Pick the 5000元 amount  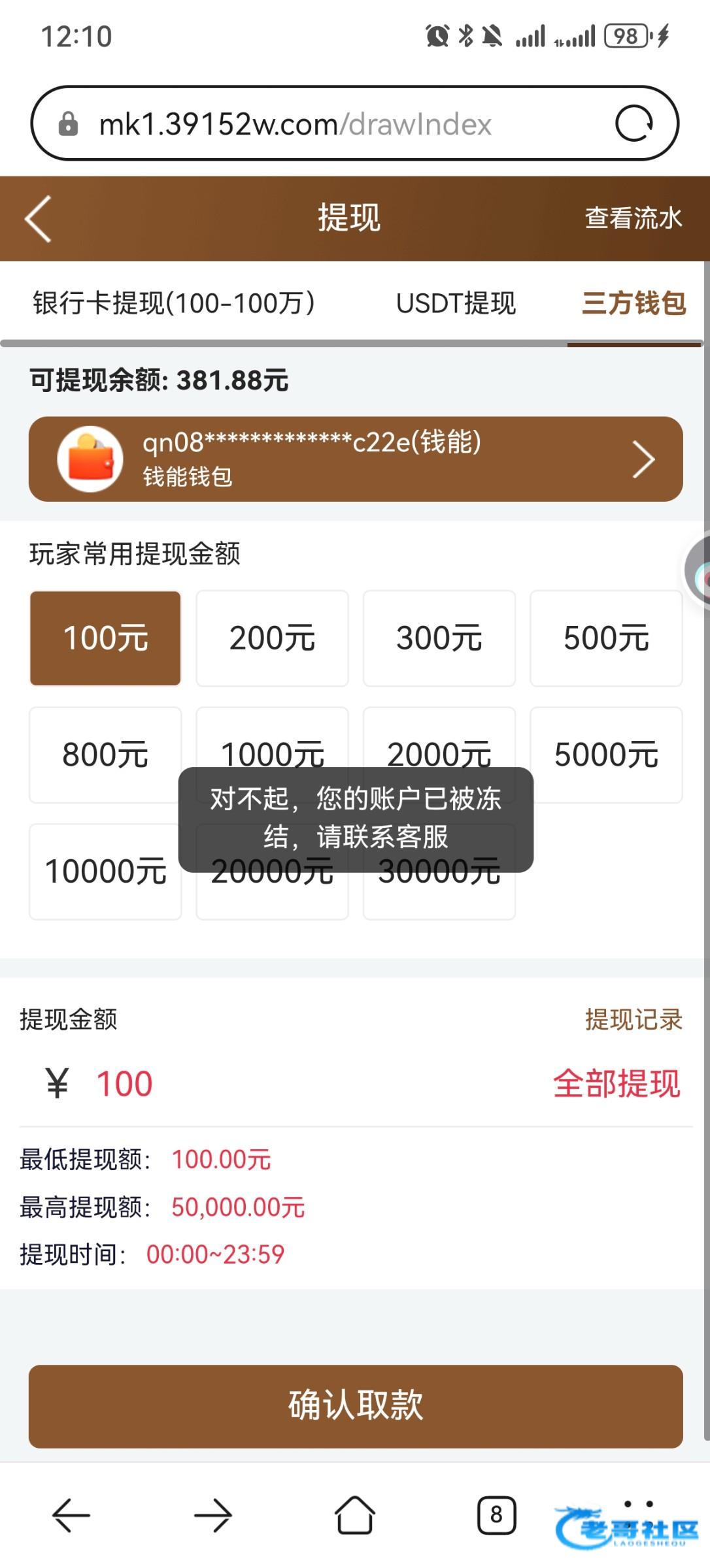[x=605, y=755]
